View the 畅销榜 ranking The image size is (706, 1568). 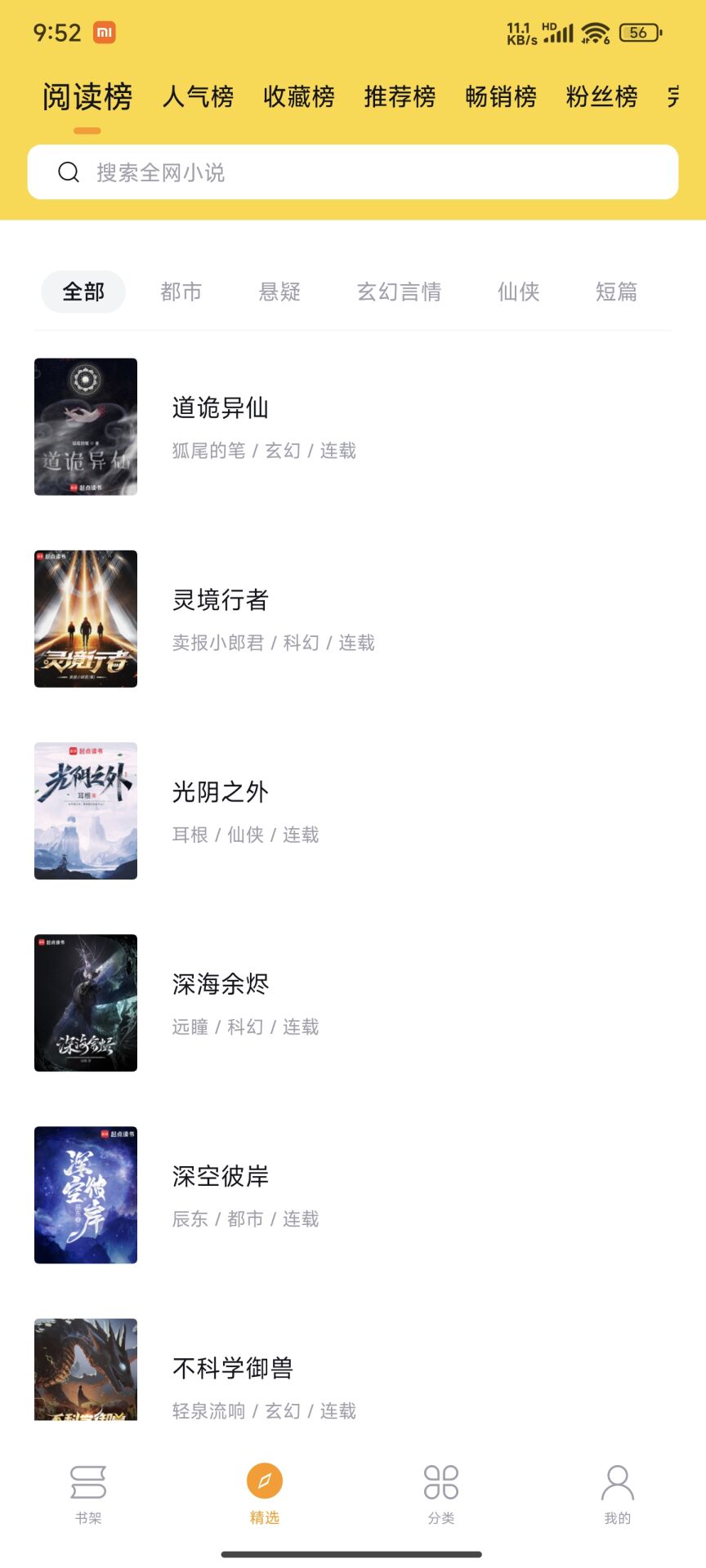(501, 97)
